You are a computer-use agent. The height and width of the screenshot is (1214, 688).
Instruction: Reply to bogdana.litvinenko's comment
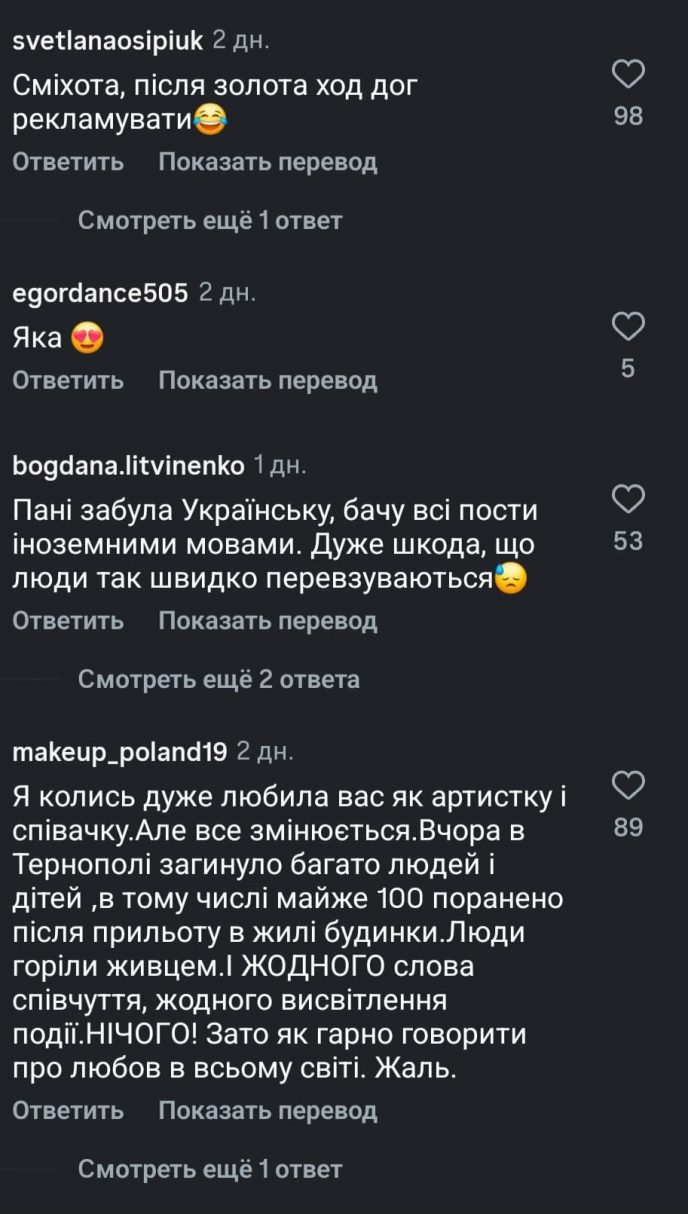68,621
